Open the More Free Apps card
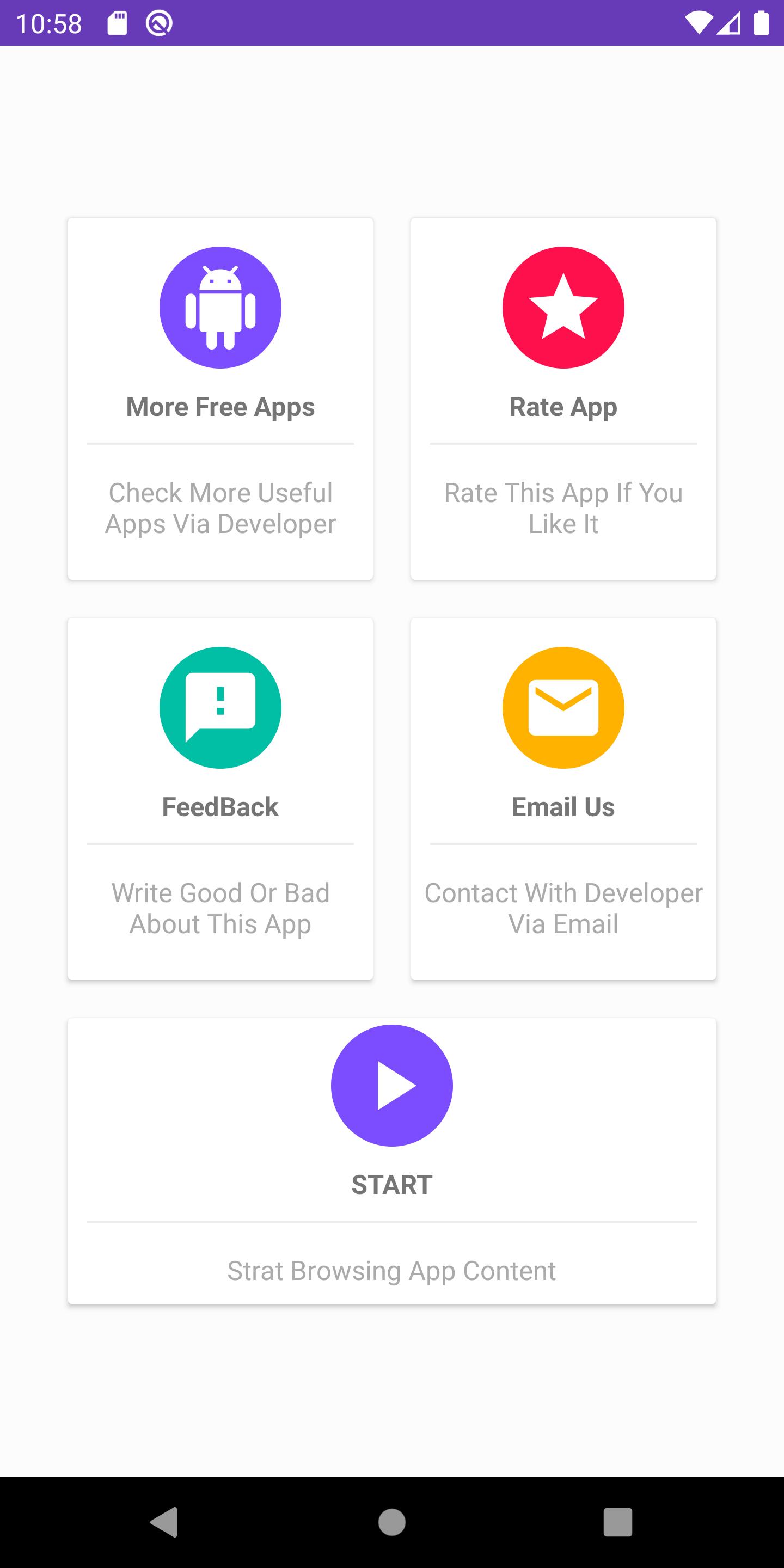 220,398
